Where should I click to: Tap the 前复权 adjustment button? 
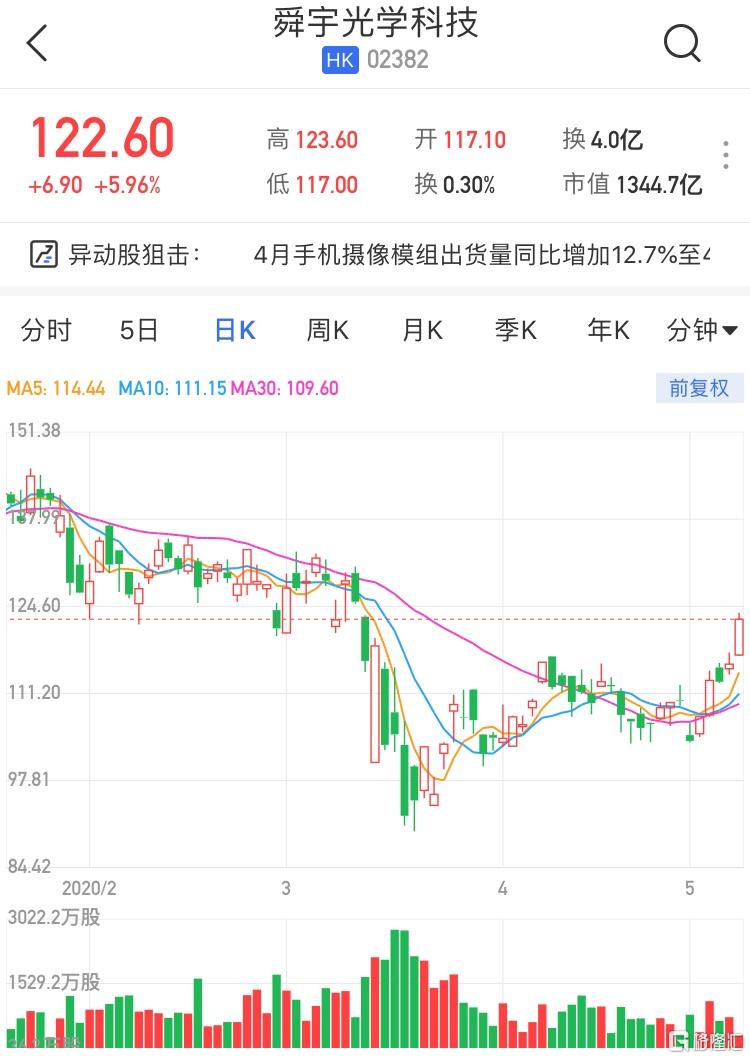click(699, 388)
